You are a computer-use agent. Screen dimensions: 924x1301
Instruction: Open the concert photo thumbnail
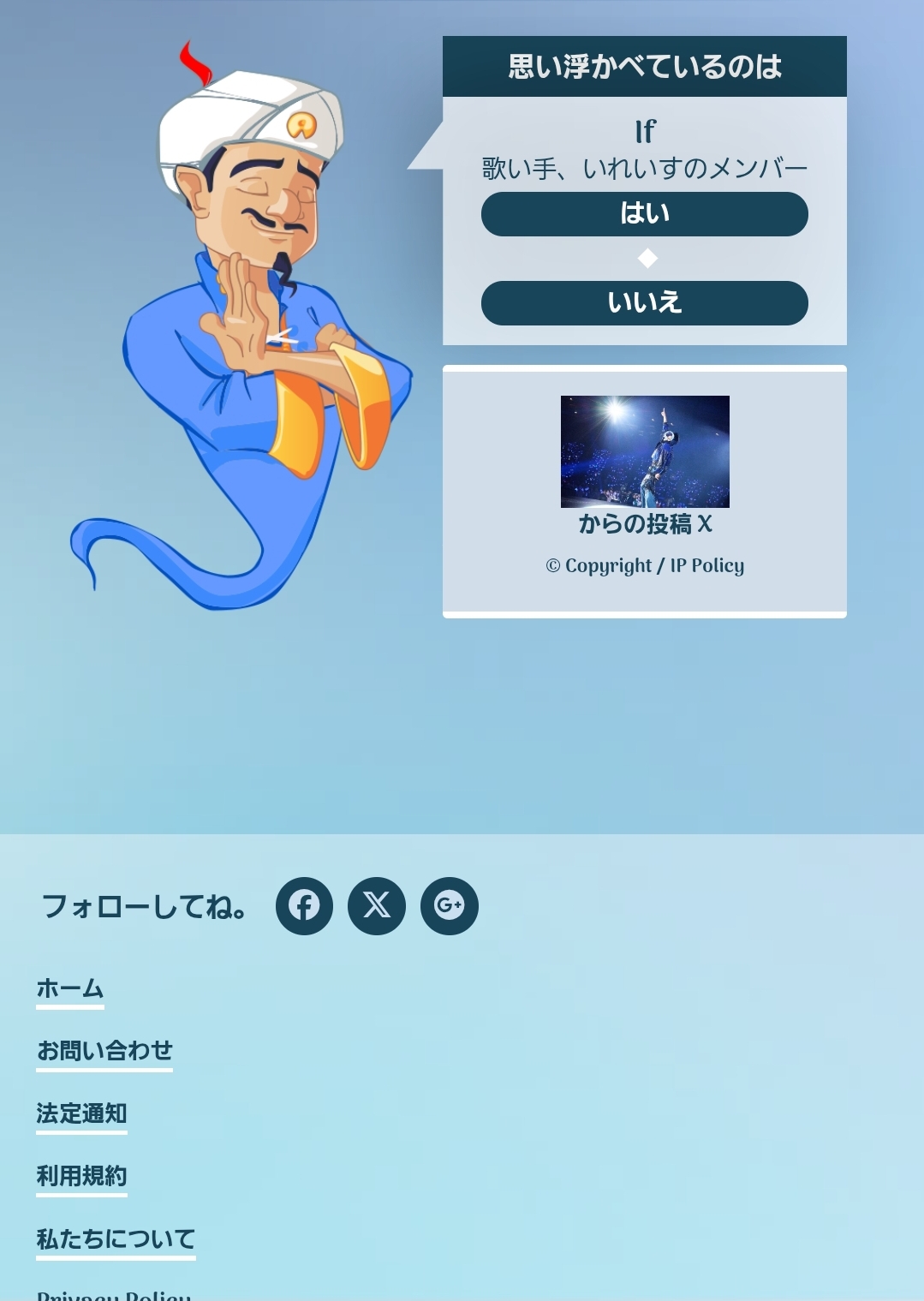point(645,451)
